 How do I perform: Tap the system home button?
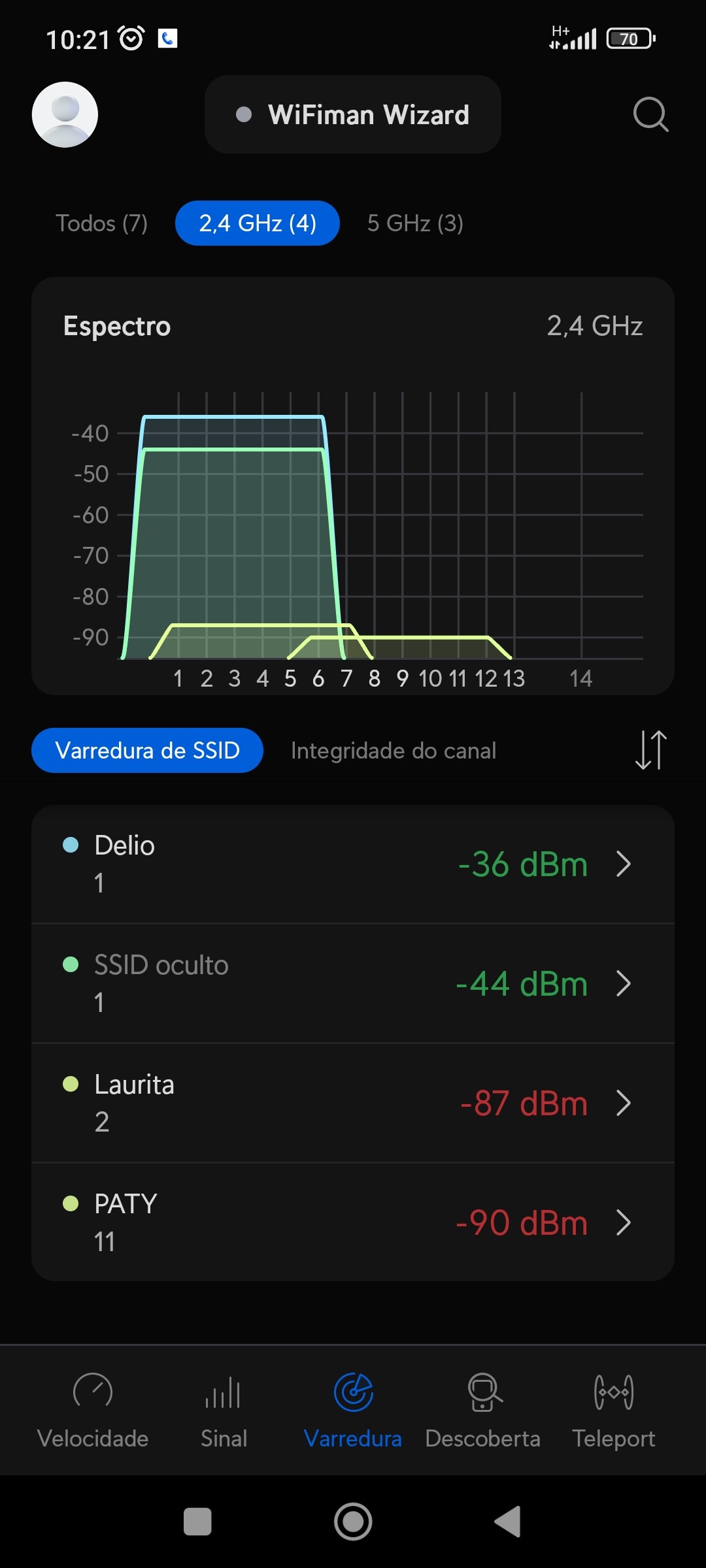pos(353,1522)
